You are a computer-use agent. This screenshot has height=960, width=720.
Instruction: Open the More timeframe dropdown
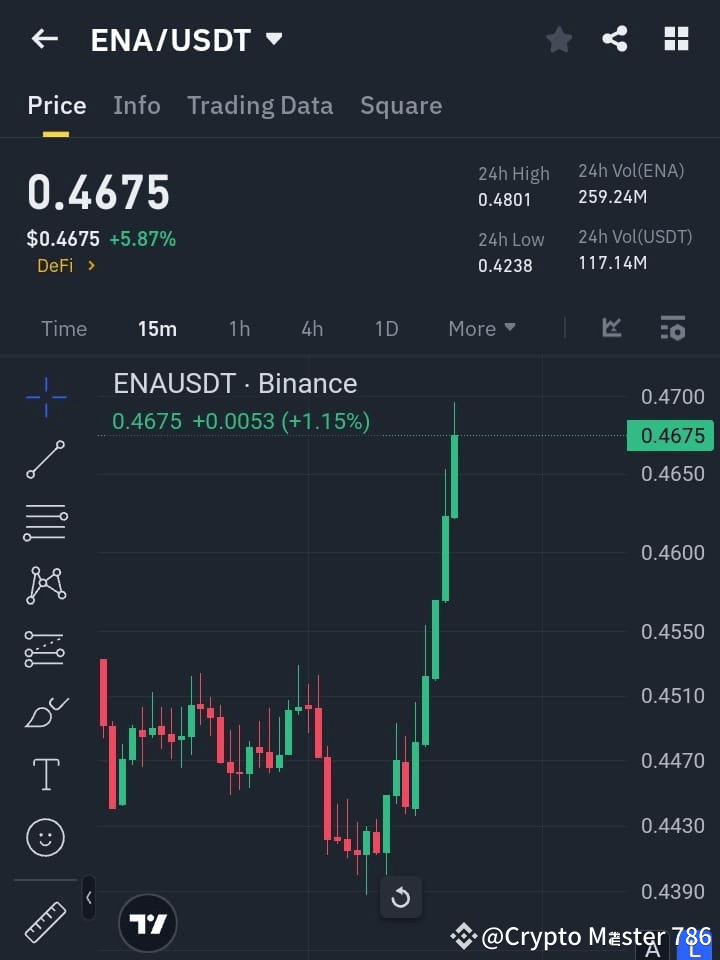481,328
